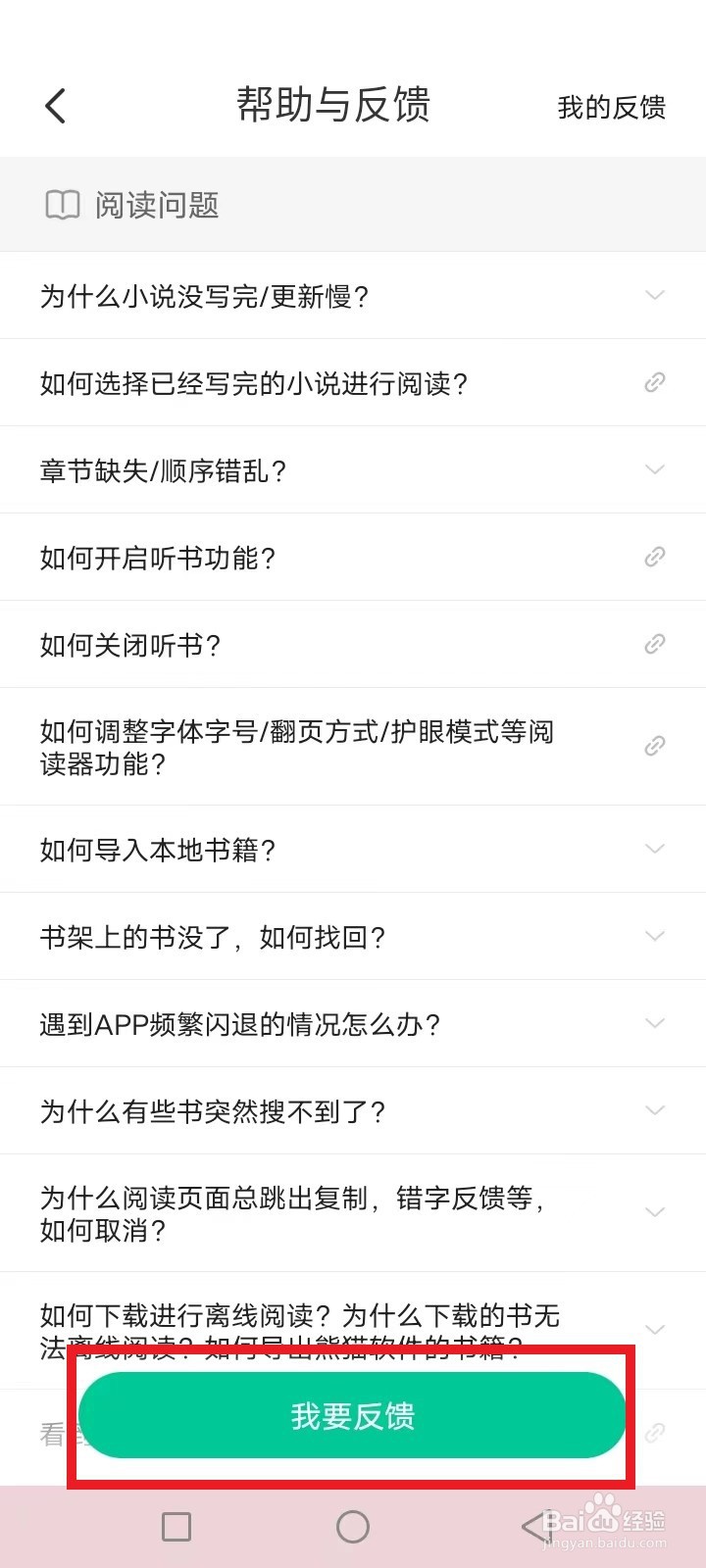Expand 书架上的书没了，如何找回 answer
Image resolution: width=706 pixels, height=1568 pixels.
pyautogui.click(x=353, y=937)
